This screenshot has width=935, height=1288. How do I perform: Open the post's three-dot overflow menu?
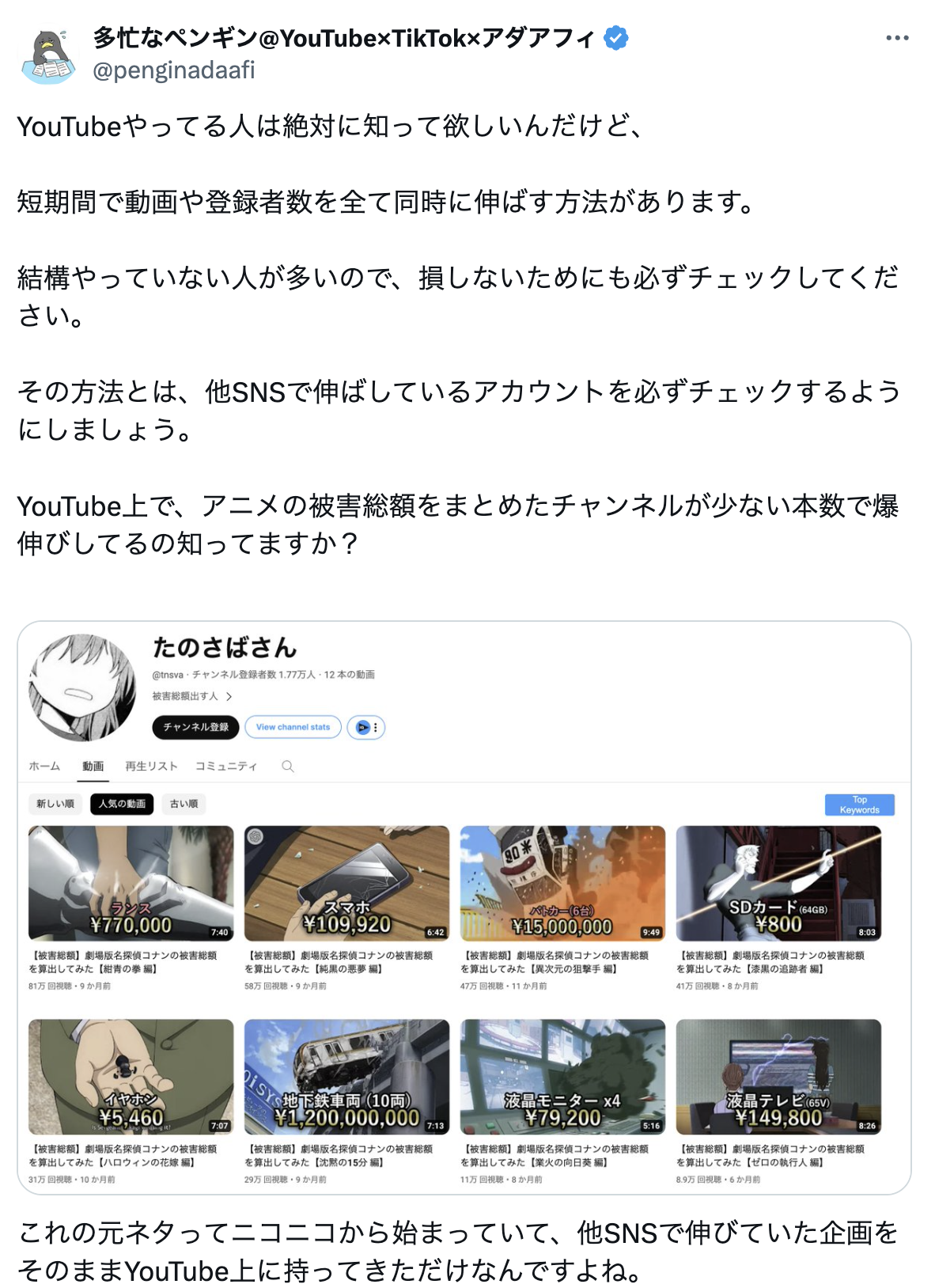pos(897,38)
